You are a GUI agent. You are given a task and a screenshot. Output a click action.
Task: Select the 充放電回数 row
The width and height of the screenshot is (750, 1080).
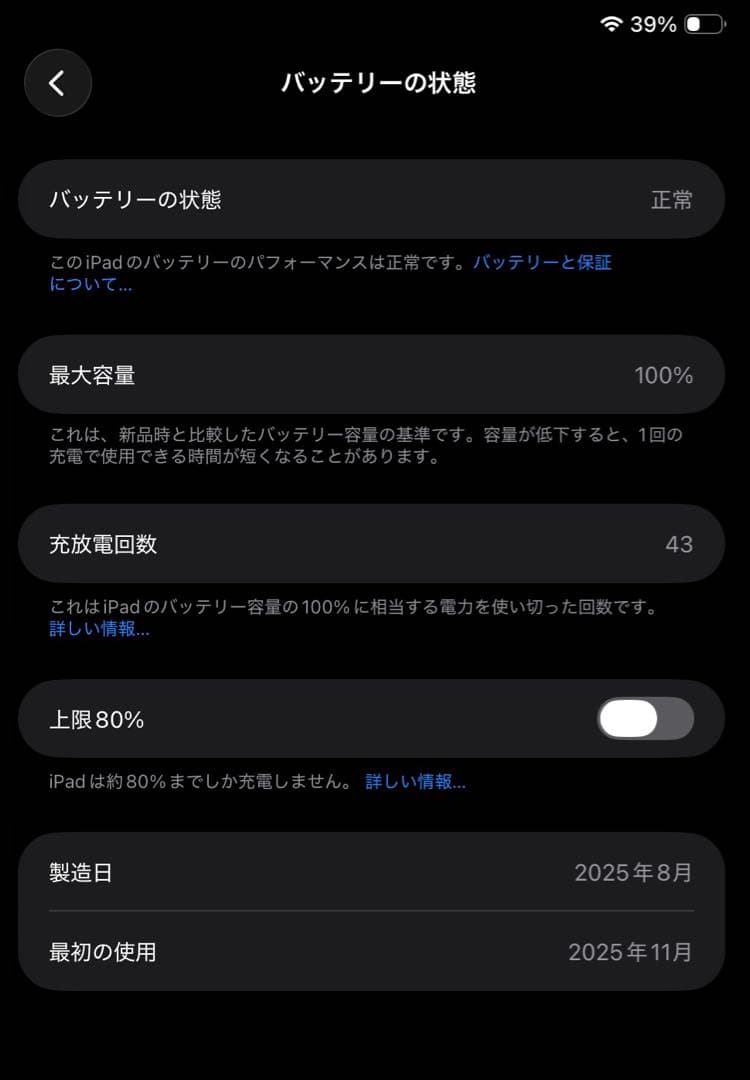click(375, 543)
